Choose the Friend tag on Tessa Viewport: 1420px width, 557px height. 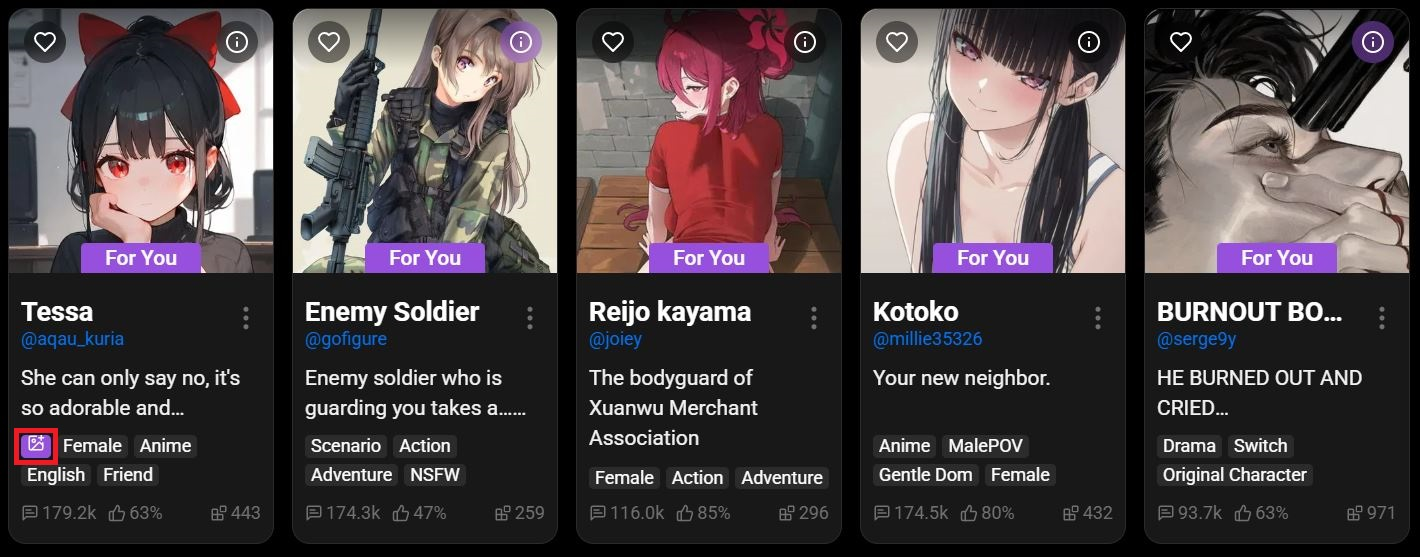click(x=128, y=475)
